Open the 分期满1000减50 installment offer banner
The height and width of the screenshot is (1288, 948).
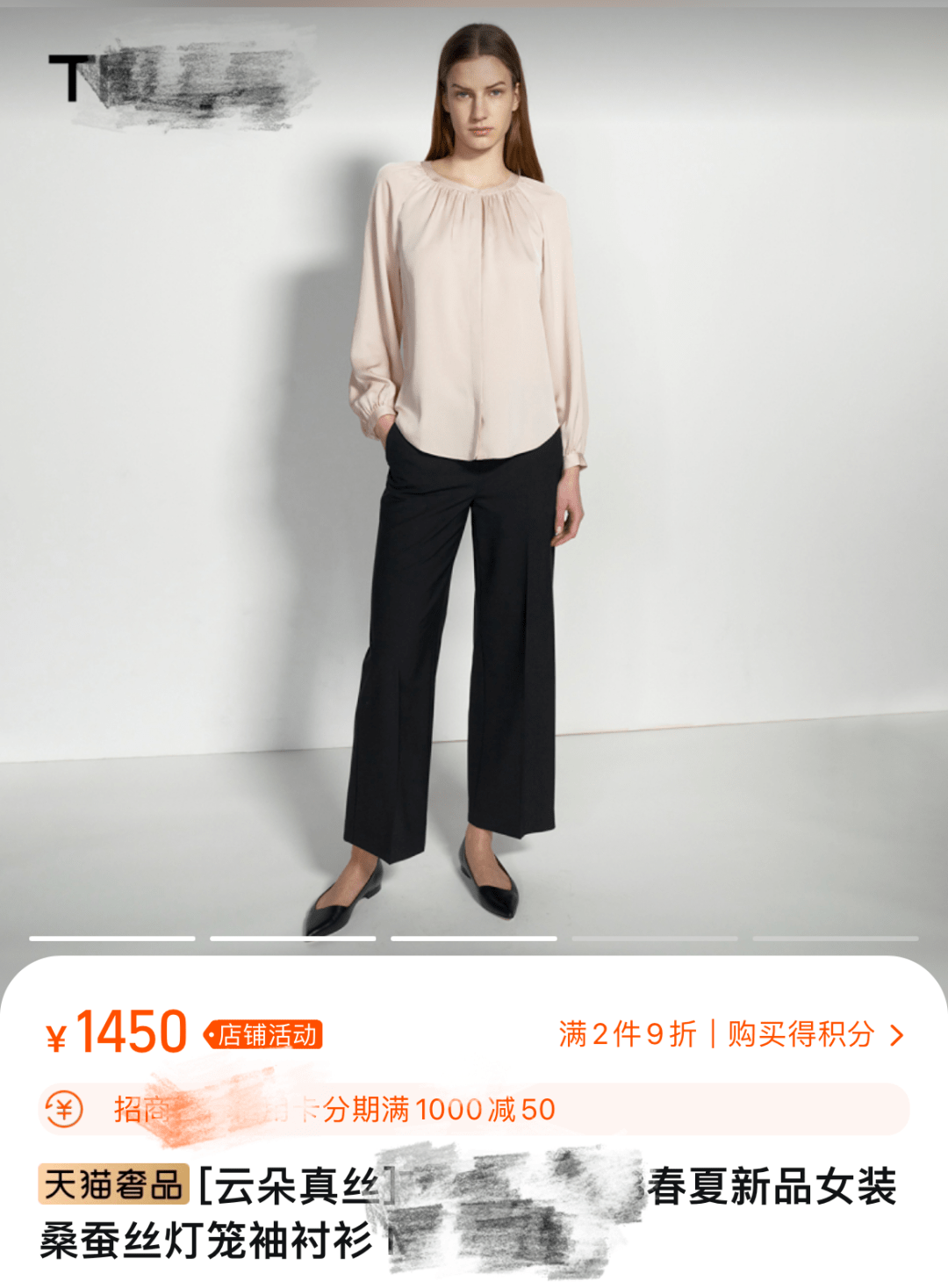pos(474,1109)
